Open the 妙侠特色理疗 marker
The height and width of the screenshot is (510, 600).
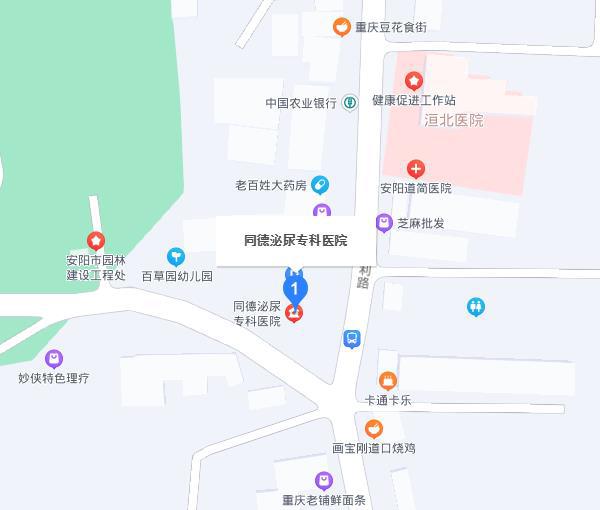pos(54,359)
